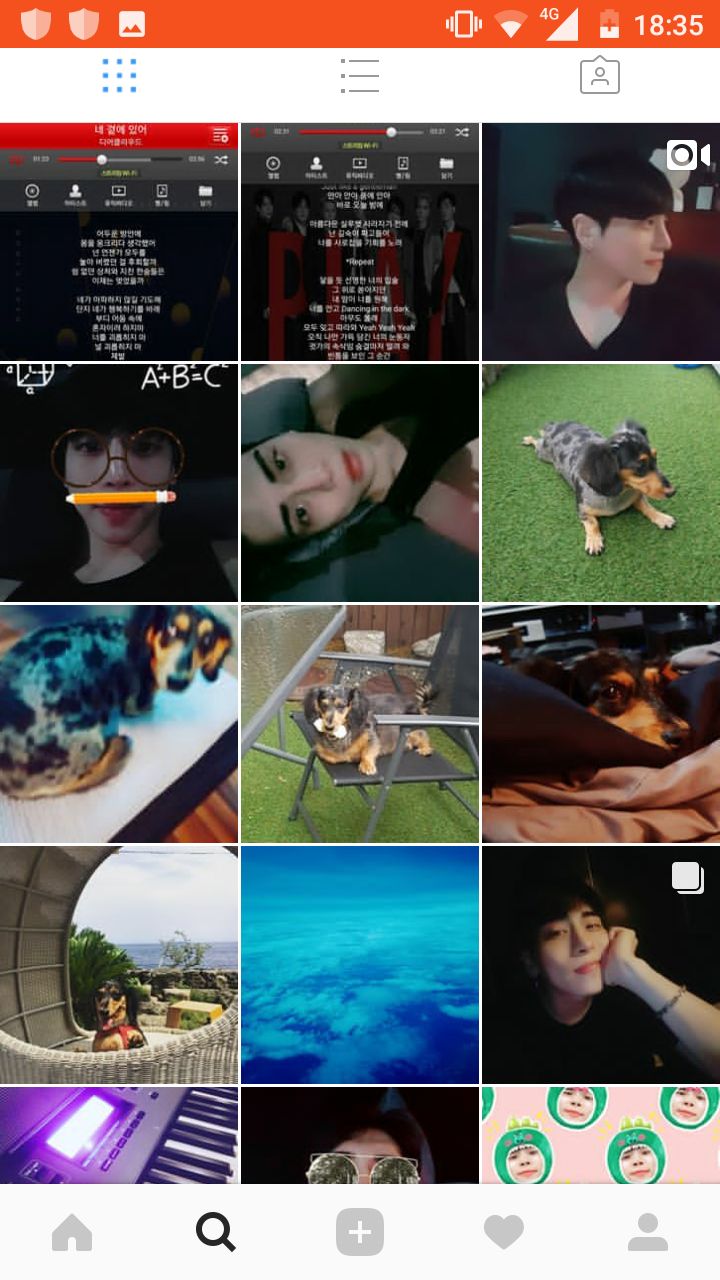Open the tagged photos tab
Viewport: 720px width, 1280px height.
tap(599, 76)
